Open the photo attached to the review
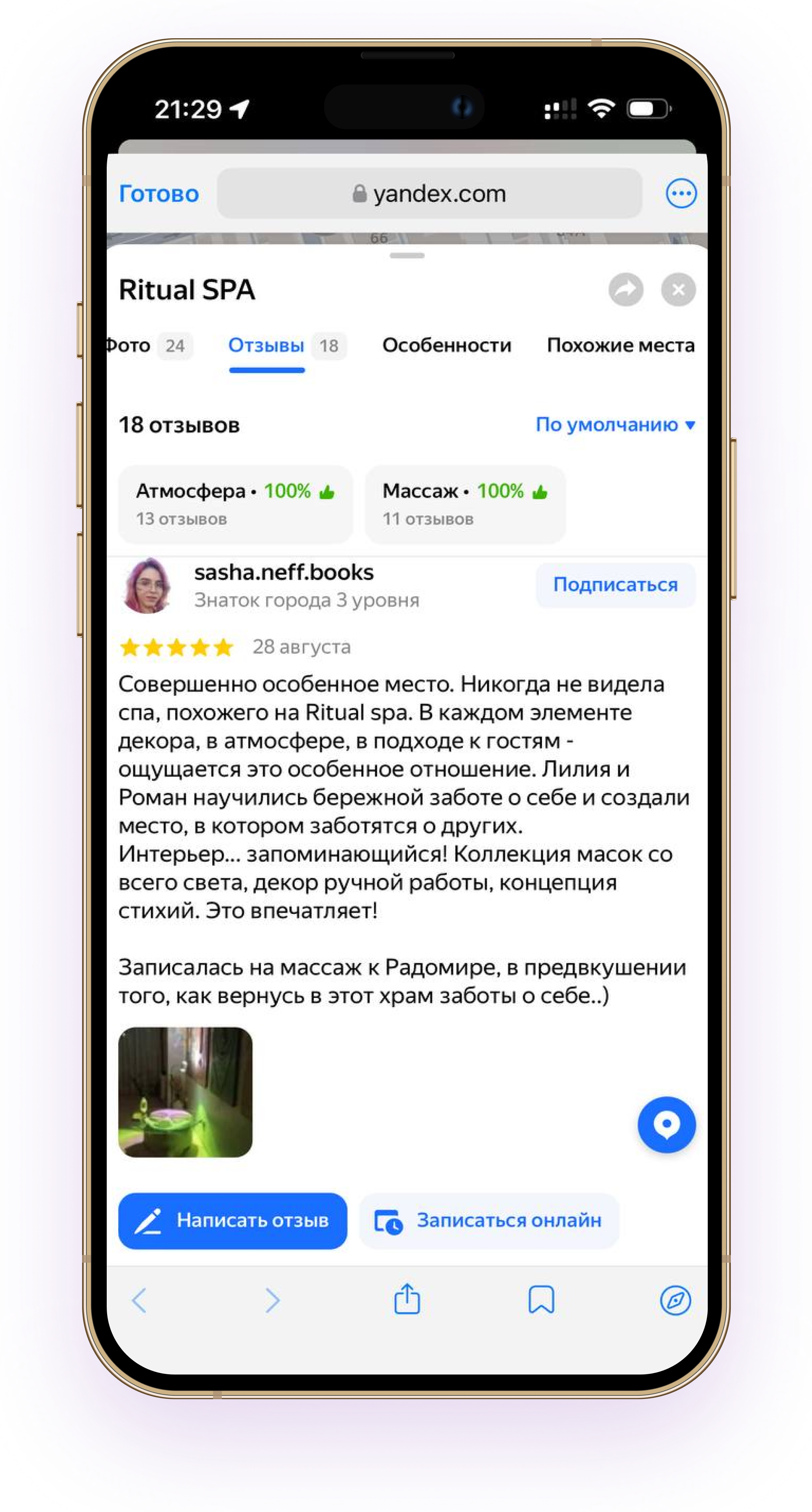Viewport: 812px width, 1512px height. [185, 1092]
